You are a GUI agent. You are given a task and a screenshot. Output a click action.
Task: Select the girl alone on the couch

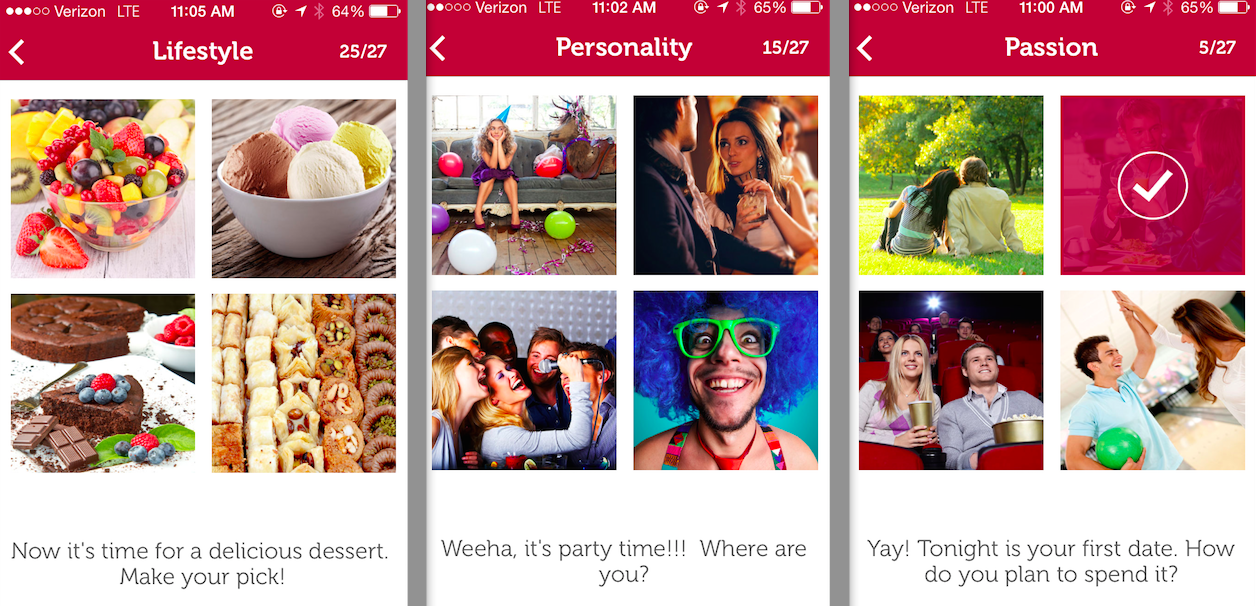coord(524,185)
